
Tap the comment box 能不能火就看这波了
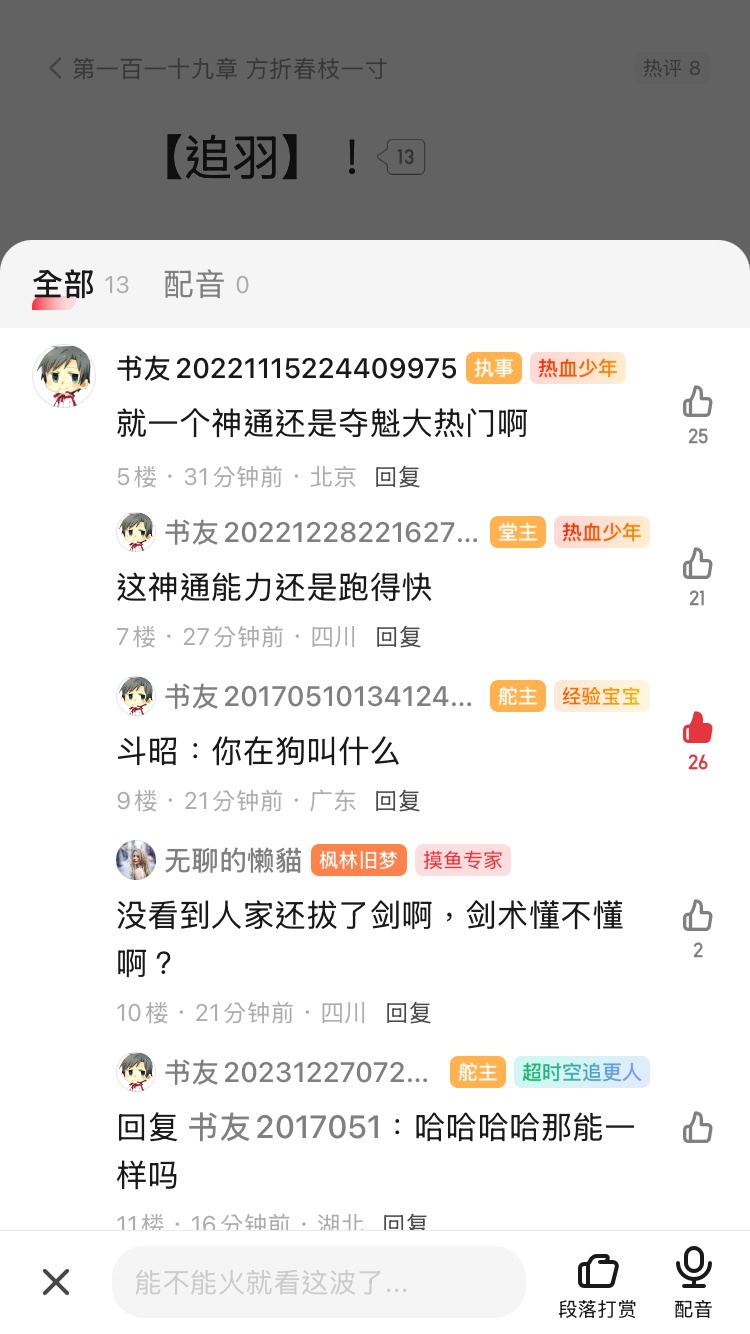[318, 1282]
